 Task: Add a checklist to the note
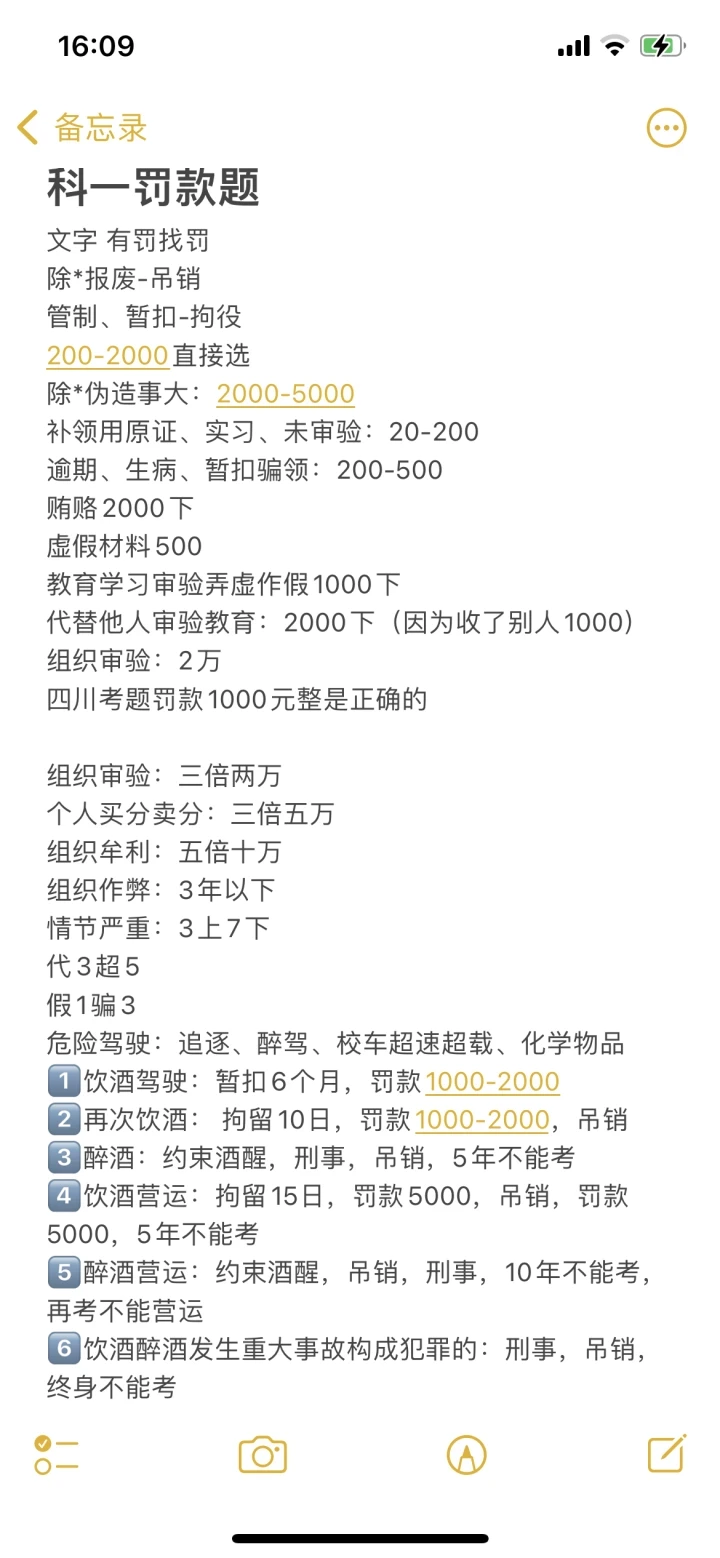pos(56,1455)
